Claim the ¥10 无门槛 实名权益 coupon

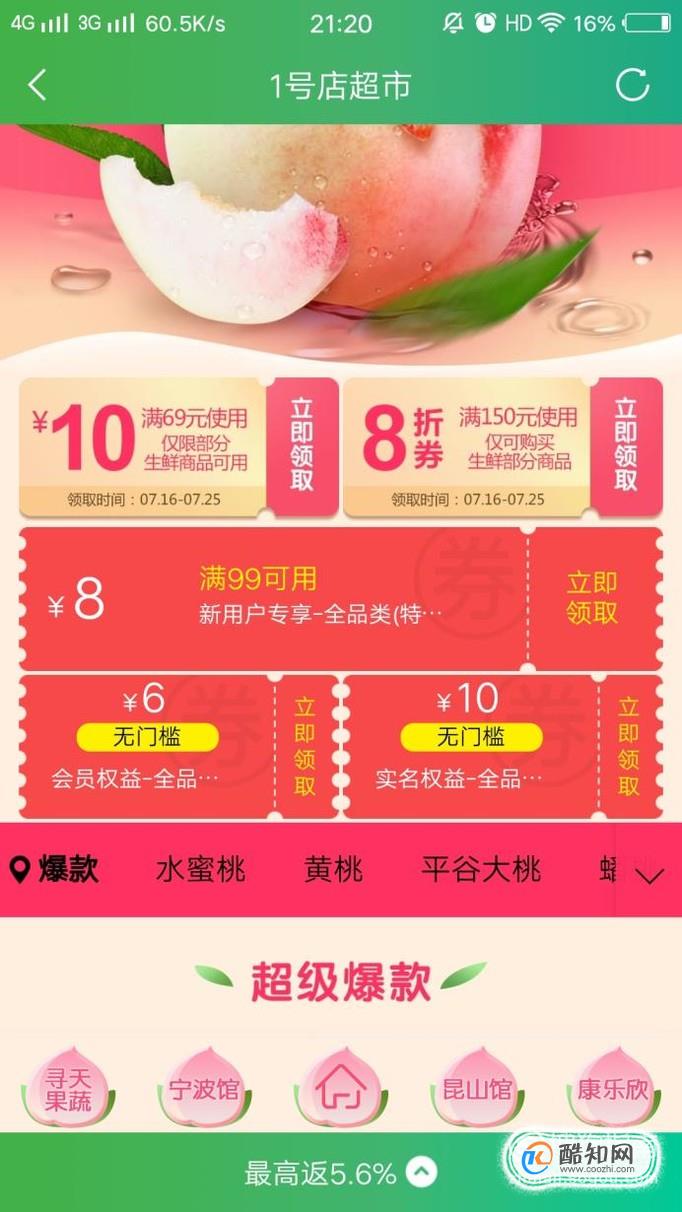pyautogui.click(x=628, y=747)
